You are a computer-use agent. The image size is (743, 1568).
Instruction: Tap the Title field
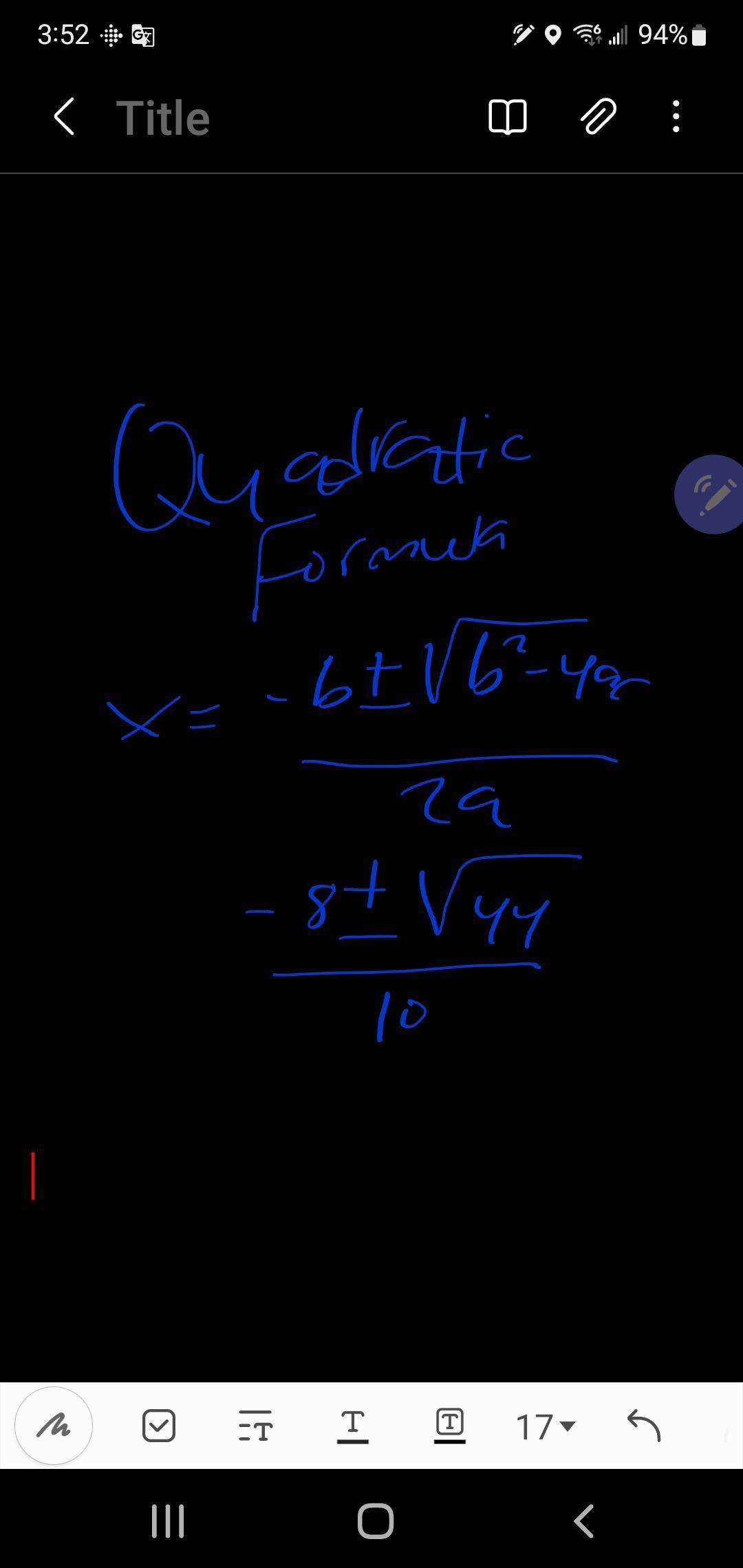(163, 118)
